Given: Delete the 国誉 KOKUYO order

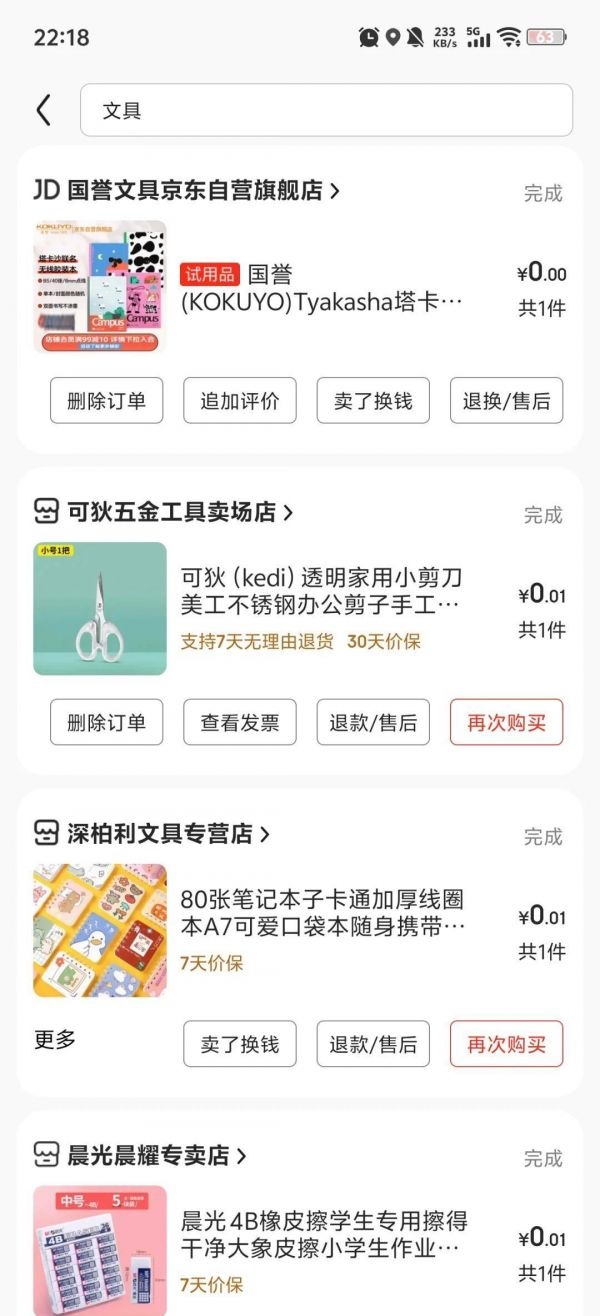Looking at the screenshot, I should click(106, 401).
